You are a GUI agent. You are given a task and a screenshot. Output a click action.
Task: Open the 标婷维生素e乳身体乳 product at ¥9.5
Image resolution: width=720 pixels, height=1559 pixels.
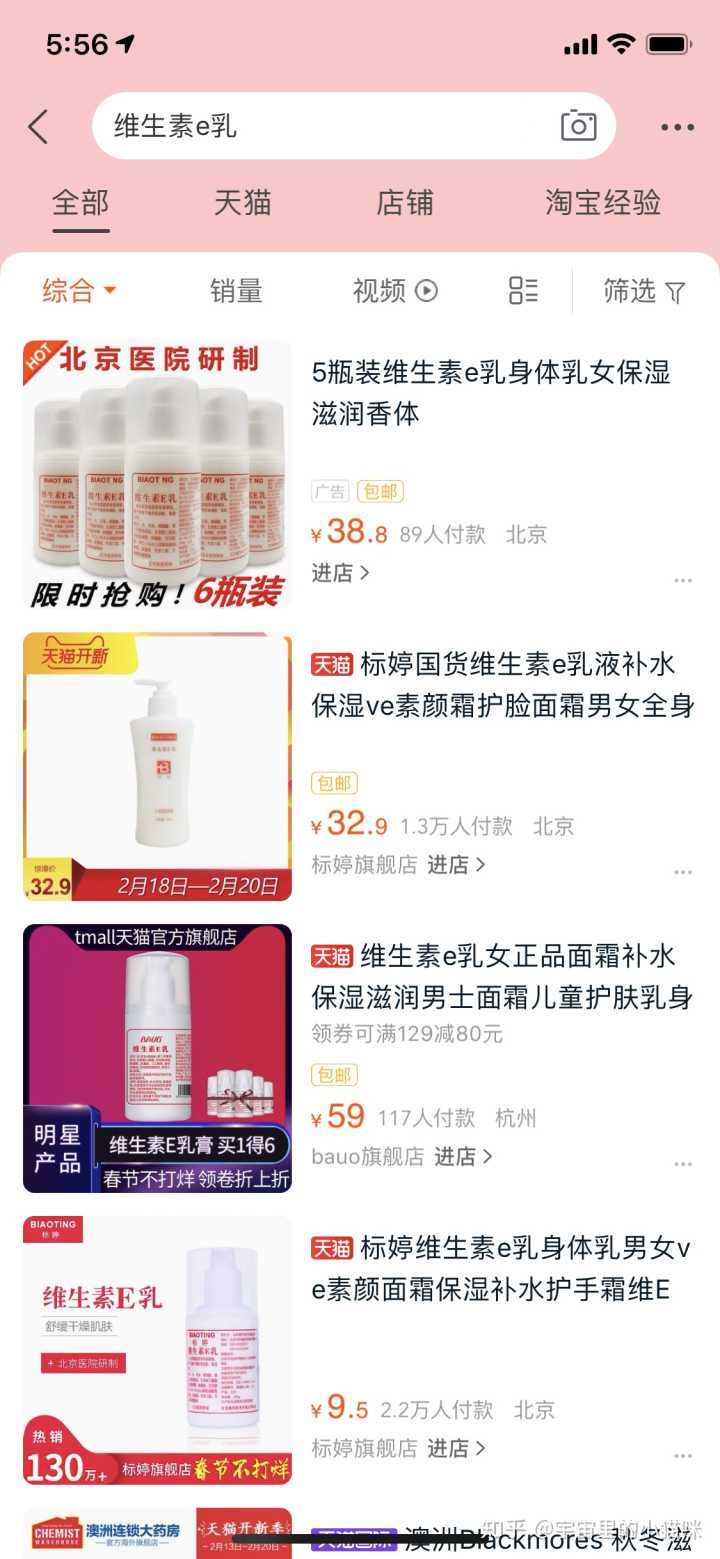coord(500,1269)
